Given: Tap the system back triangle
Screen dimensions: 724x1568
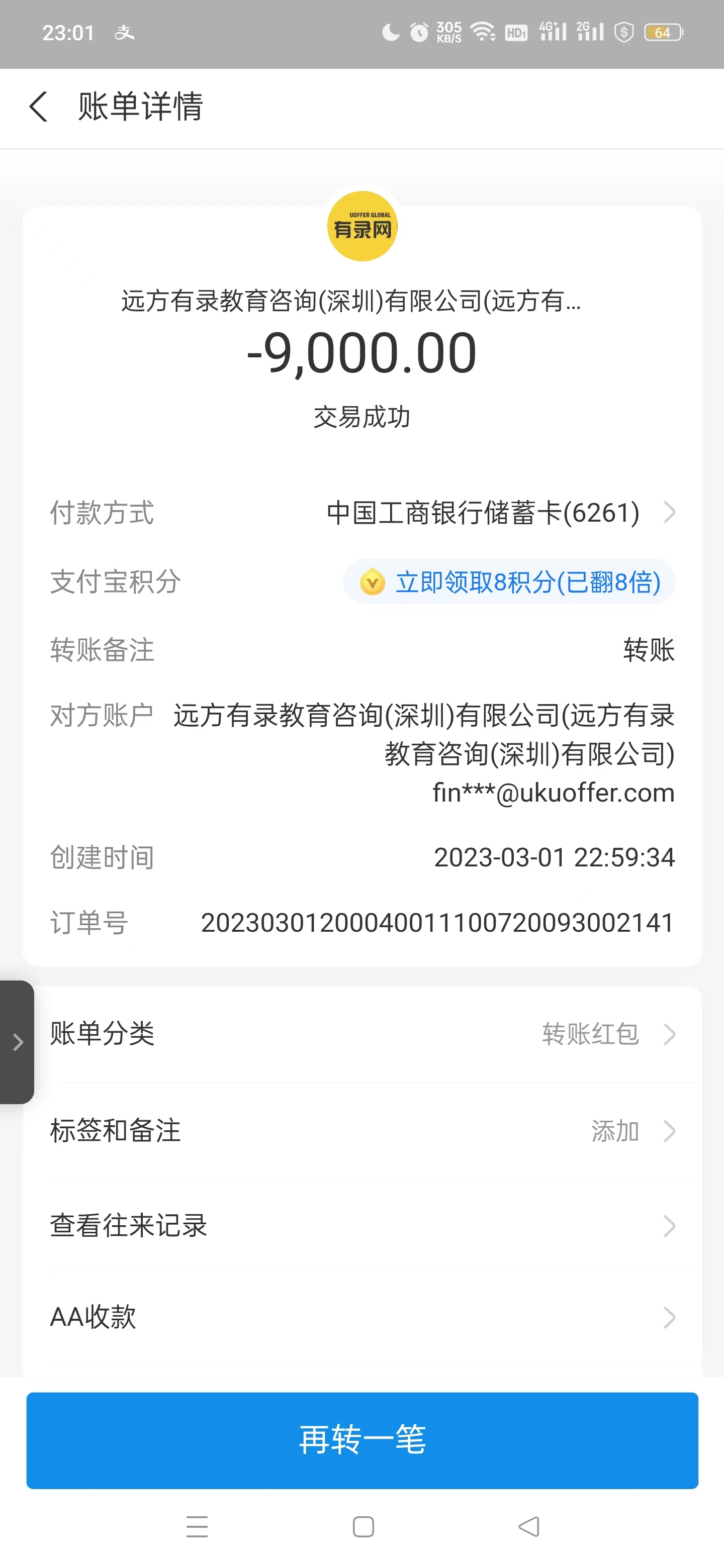Looking at the screenshot, I should (528, 1527).
